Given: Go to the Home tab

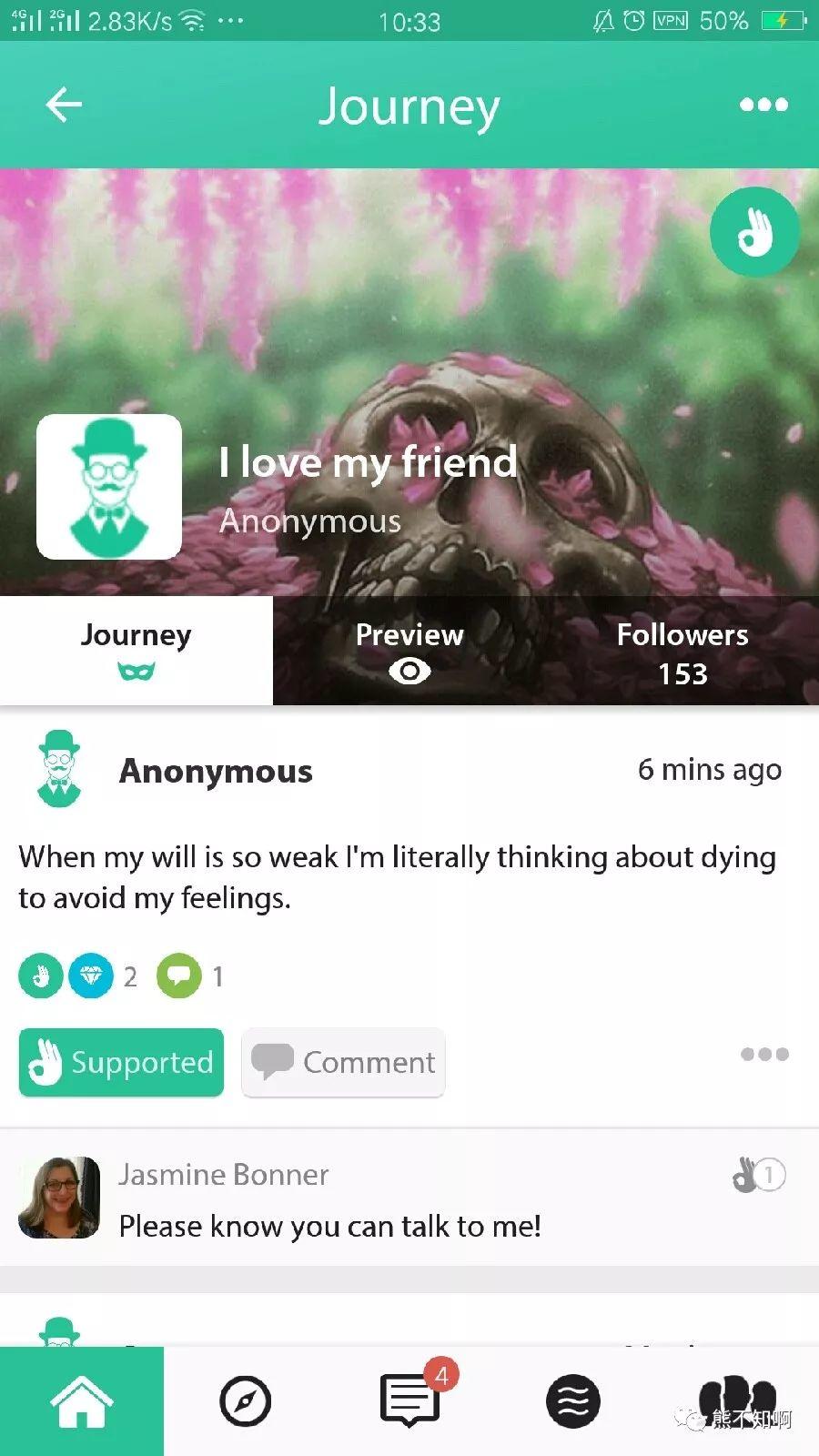Looking at the screenshot, I should (82, 1401).
